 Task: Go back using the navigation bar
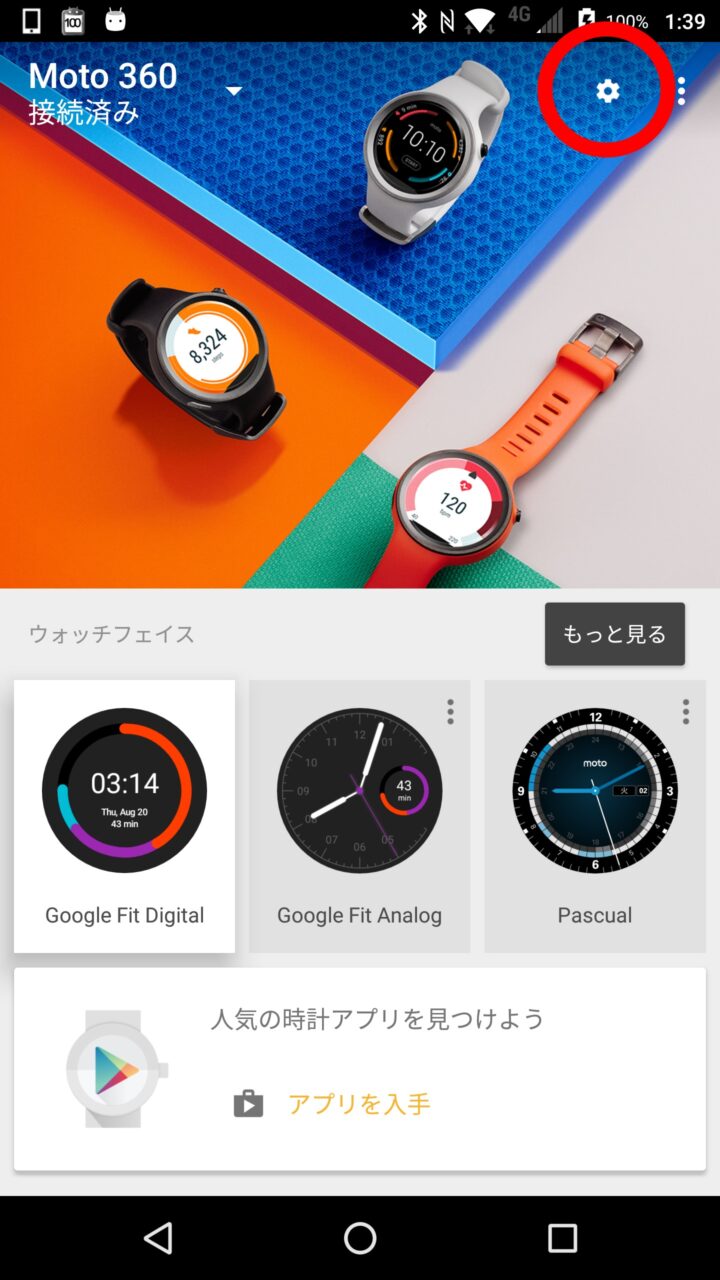tap(158, 1238)
